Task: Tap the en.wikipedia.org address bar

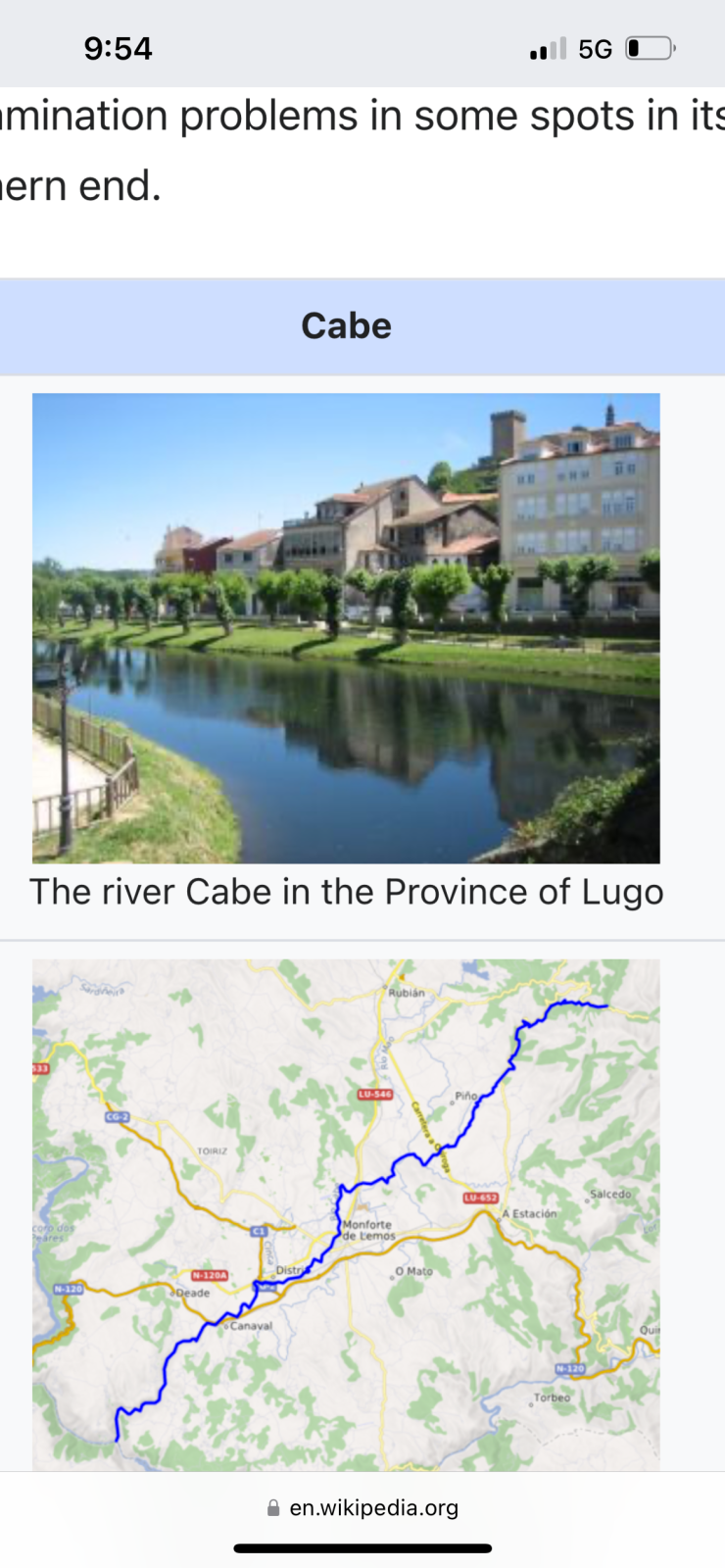Action: [362, 1507]
